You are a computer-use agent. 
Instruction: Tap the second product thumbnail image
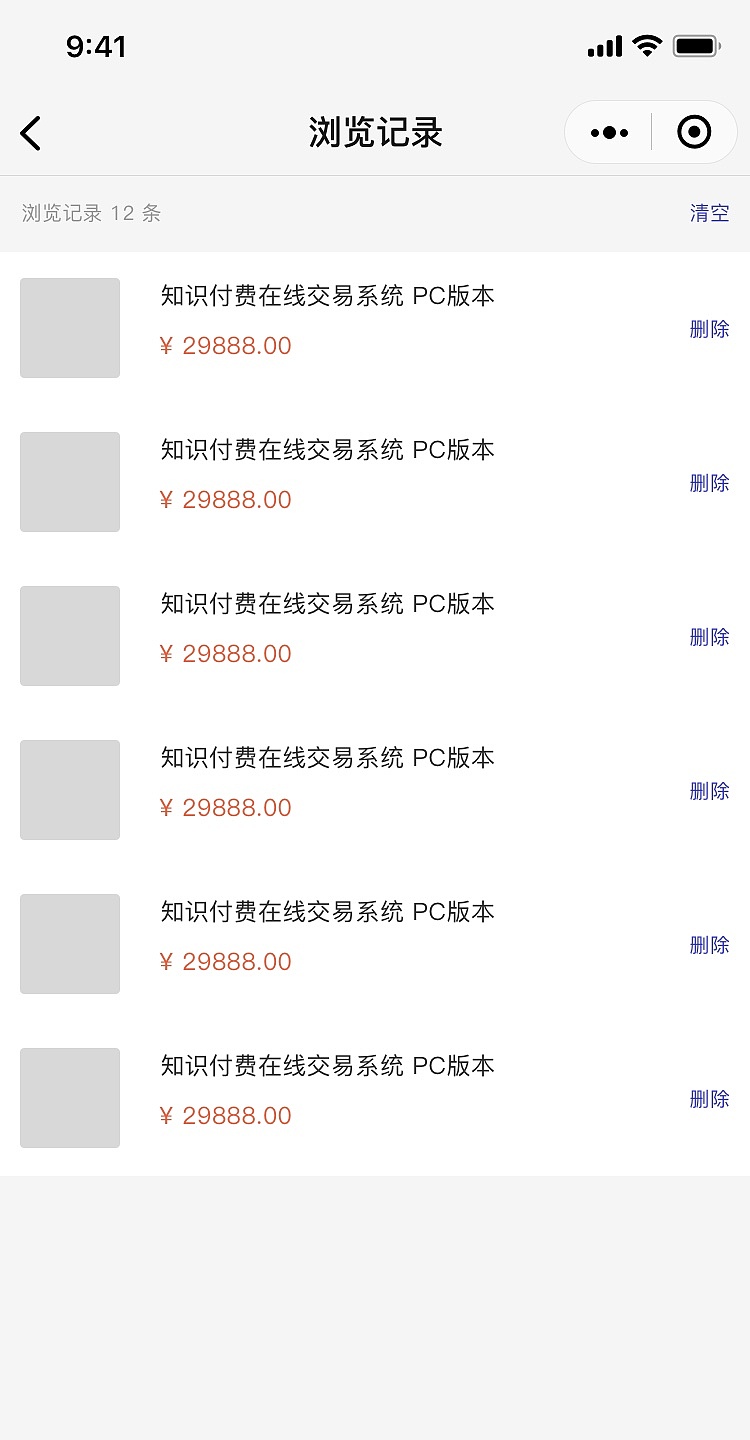pos(70,482)
